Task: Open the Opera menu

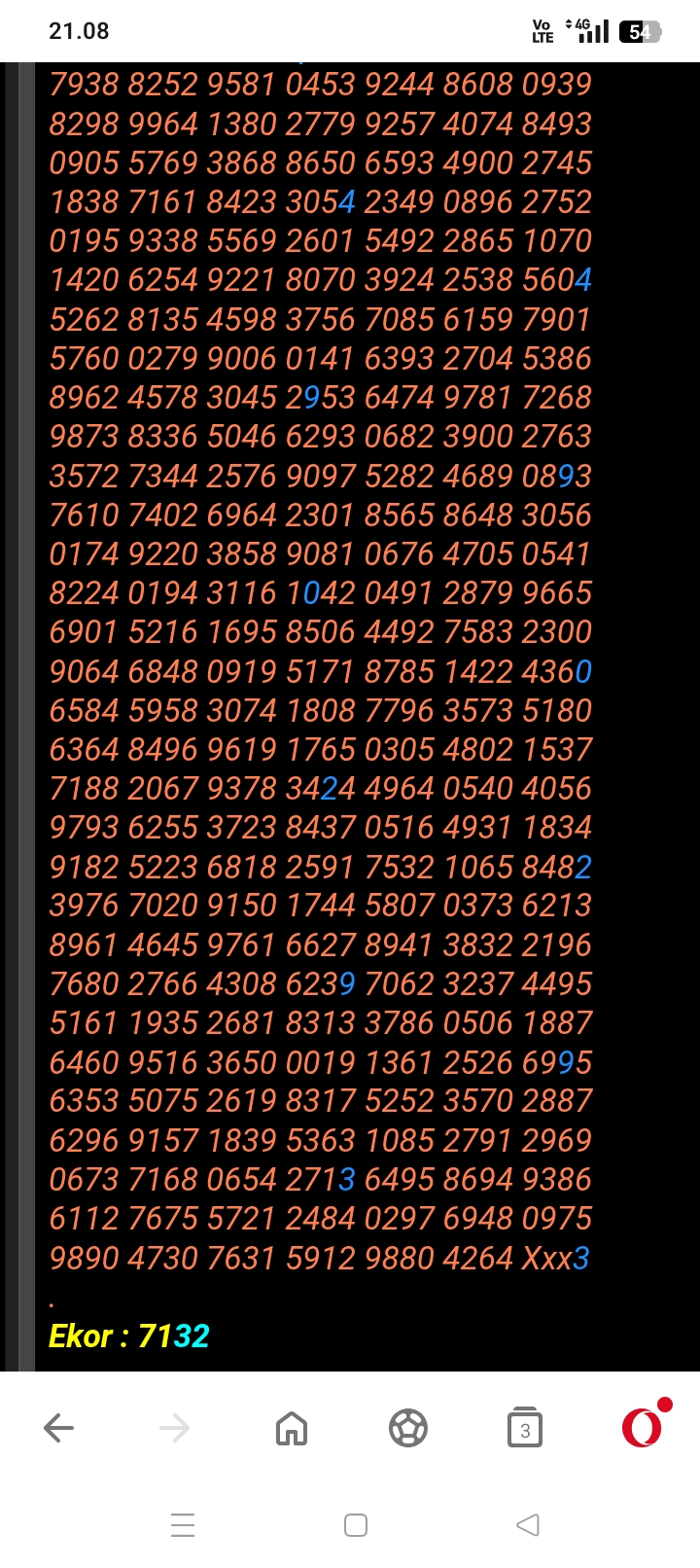Action: 643,1427
